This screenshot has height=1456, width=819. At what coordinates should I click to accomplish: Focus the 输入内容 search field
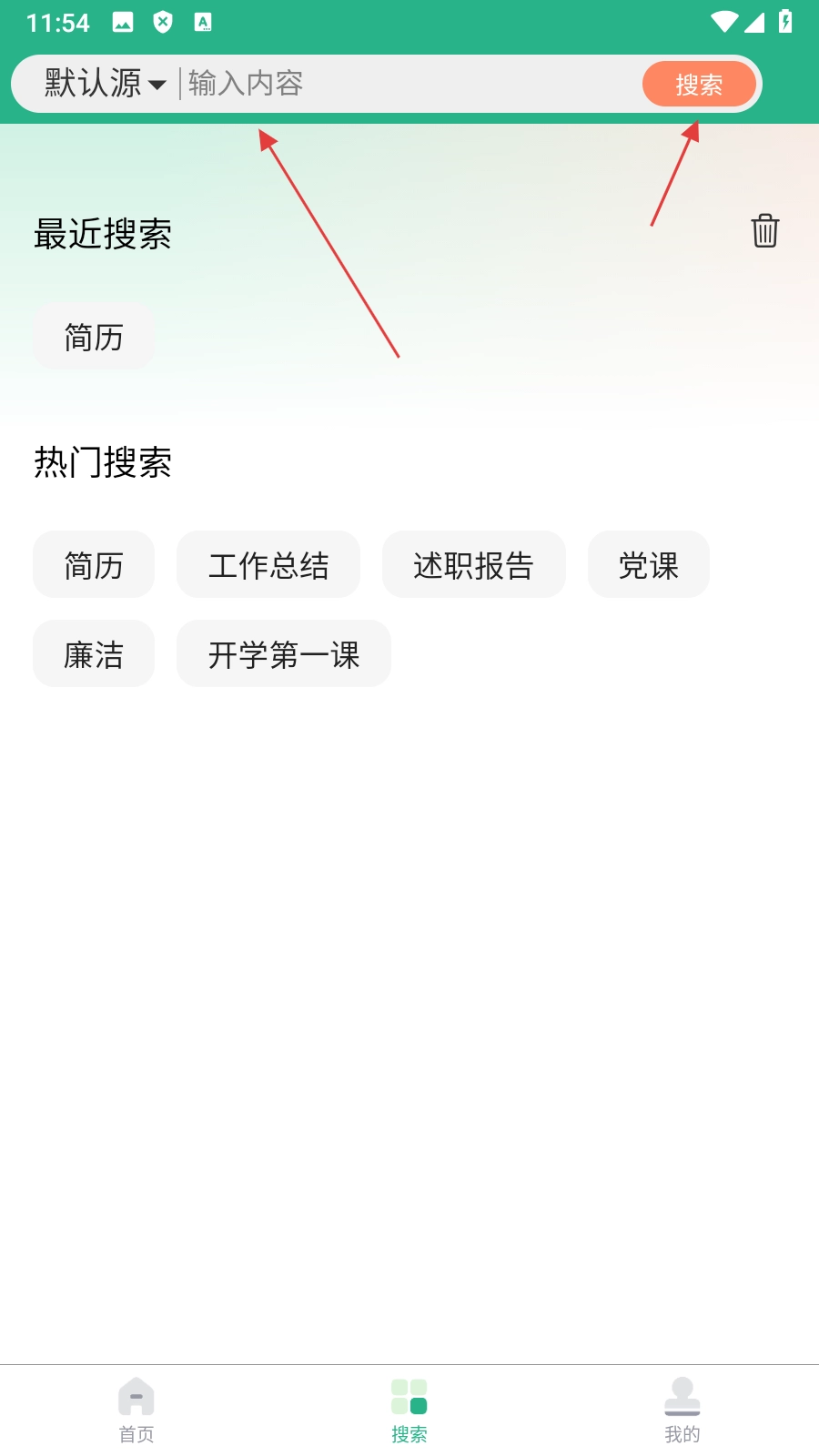click(409, 84)
